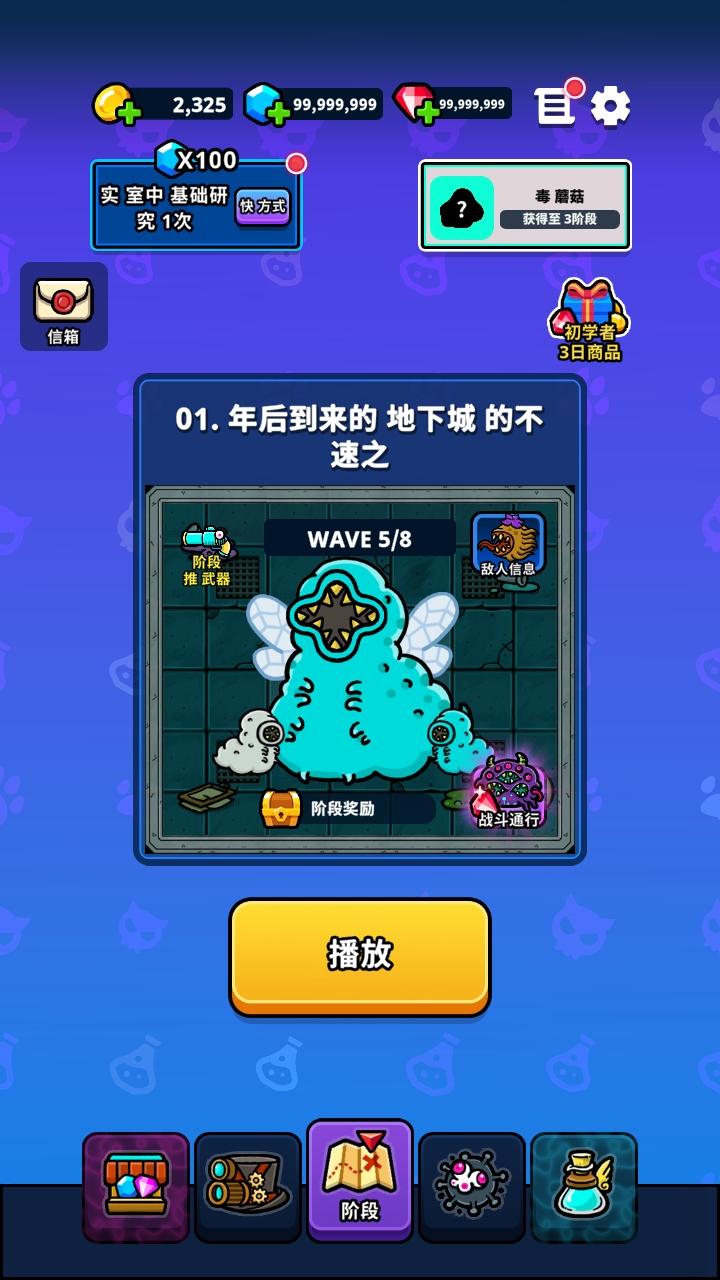The image size is (720, 1280).
Task: Open the settings gear
Action: 610,106
